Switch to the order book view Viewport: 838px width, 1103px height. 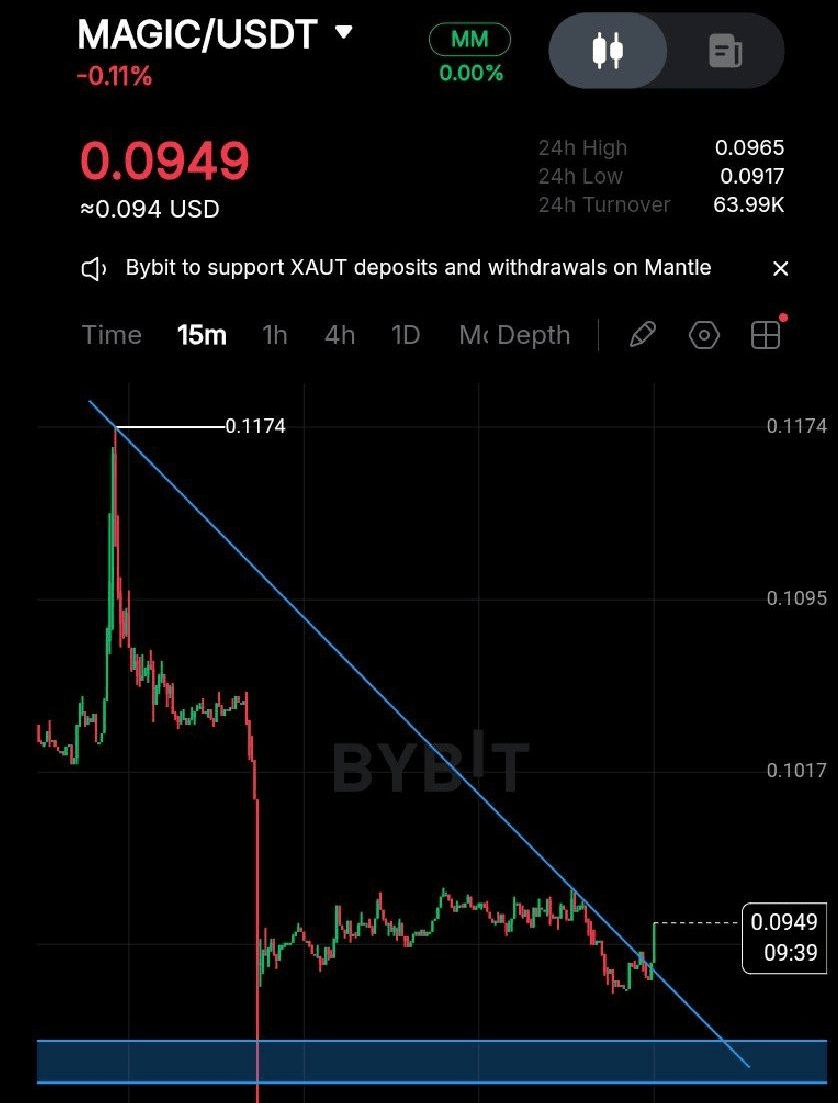click(x=728, y=50)
